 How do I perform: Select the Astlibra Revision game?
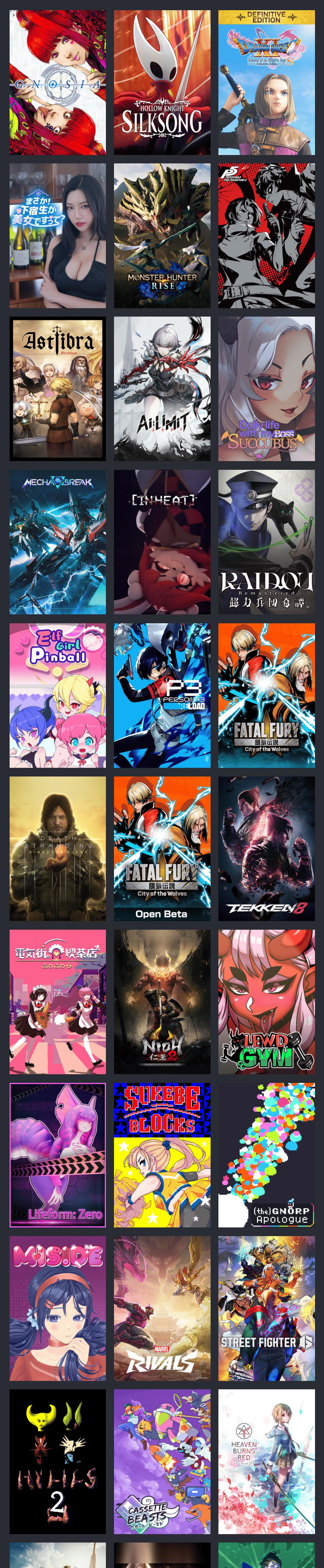tap(57, 388)
